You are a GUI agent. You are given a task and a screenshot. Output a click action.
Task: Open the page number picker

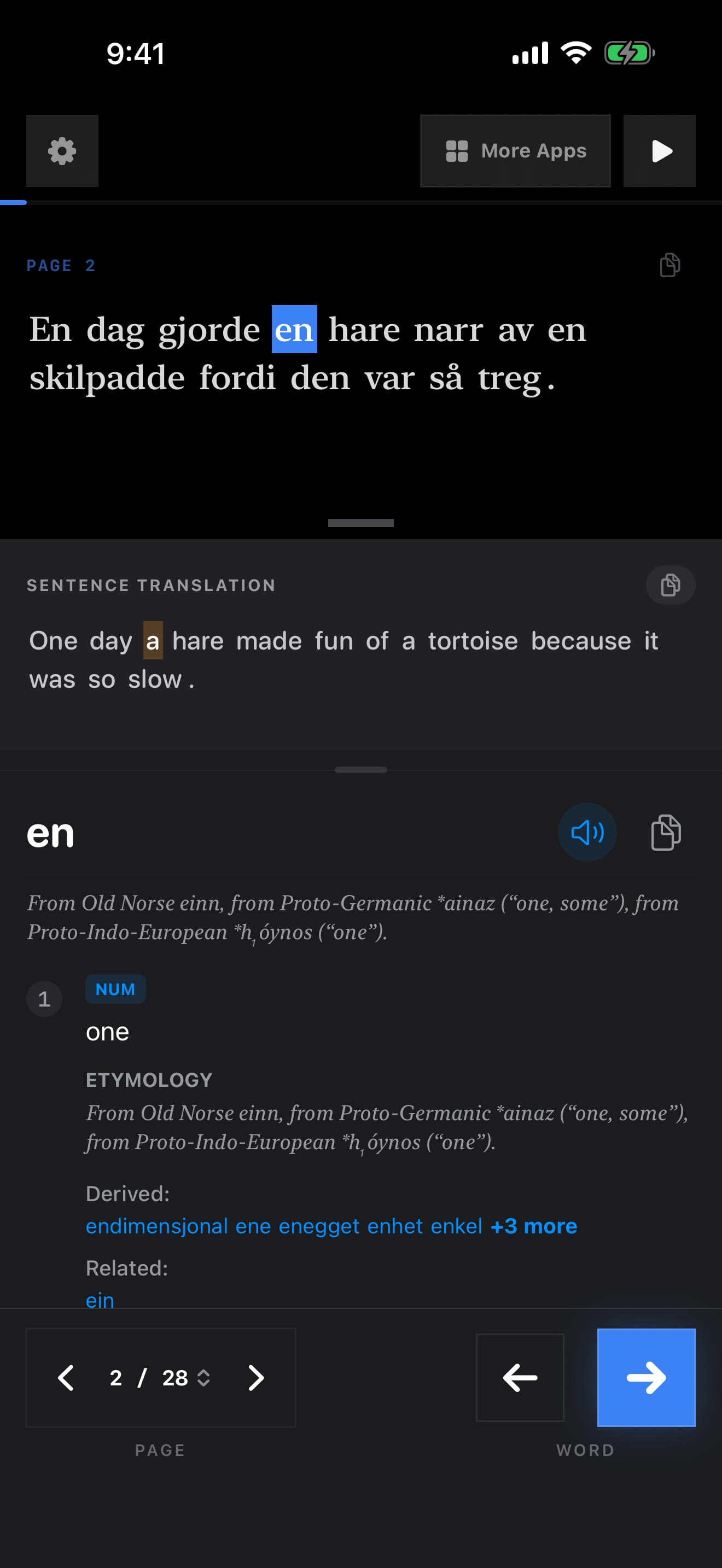pos(160,1378)
